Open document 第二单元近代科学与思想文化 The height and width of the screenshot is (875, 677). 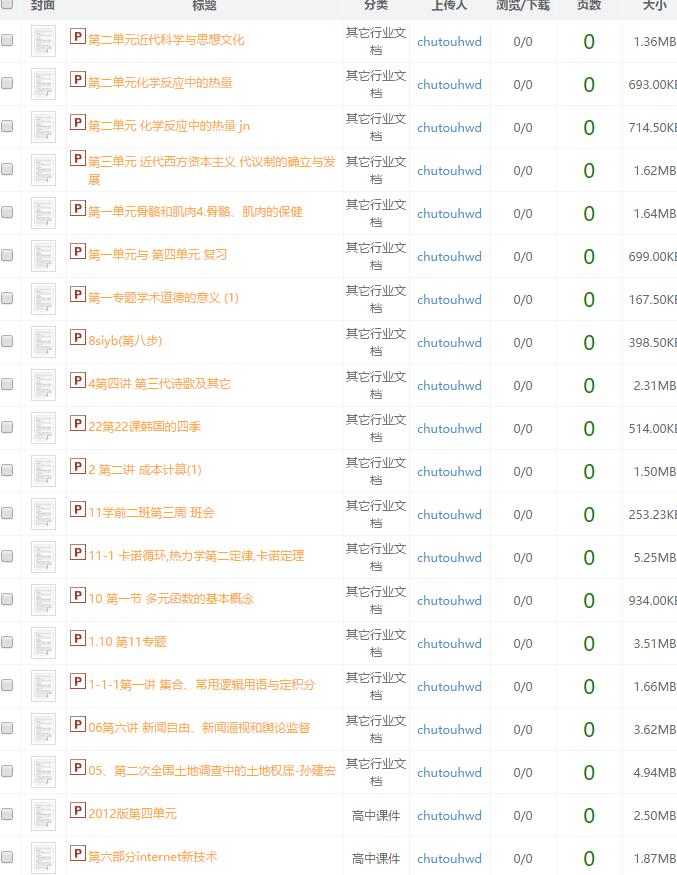166,40
